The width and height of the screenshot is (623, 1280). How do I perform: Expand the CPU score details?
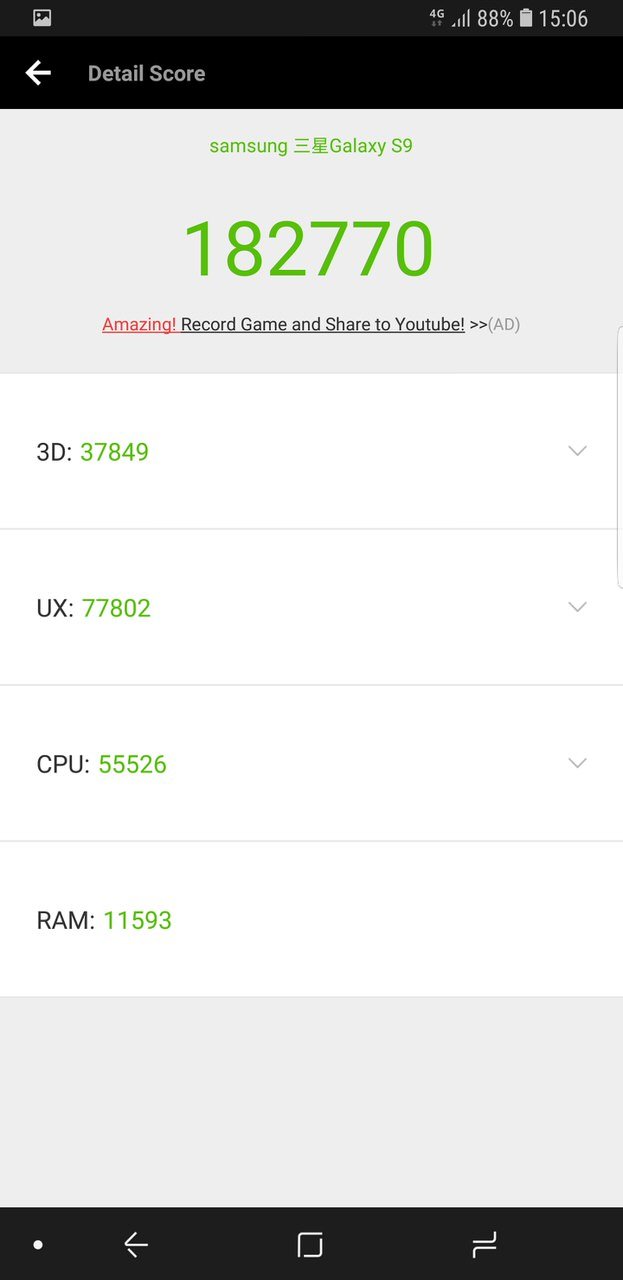pyautogui.click(x=577, y=763)
